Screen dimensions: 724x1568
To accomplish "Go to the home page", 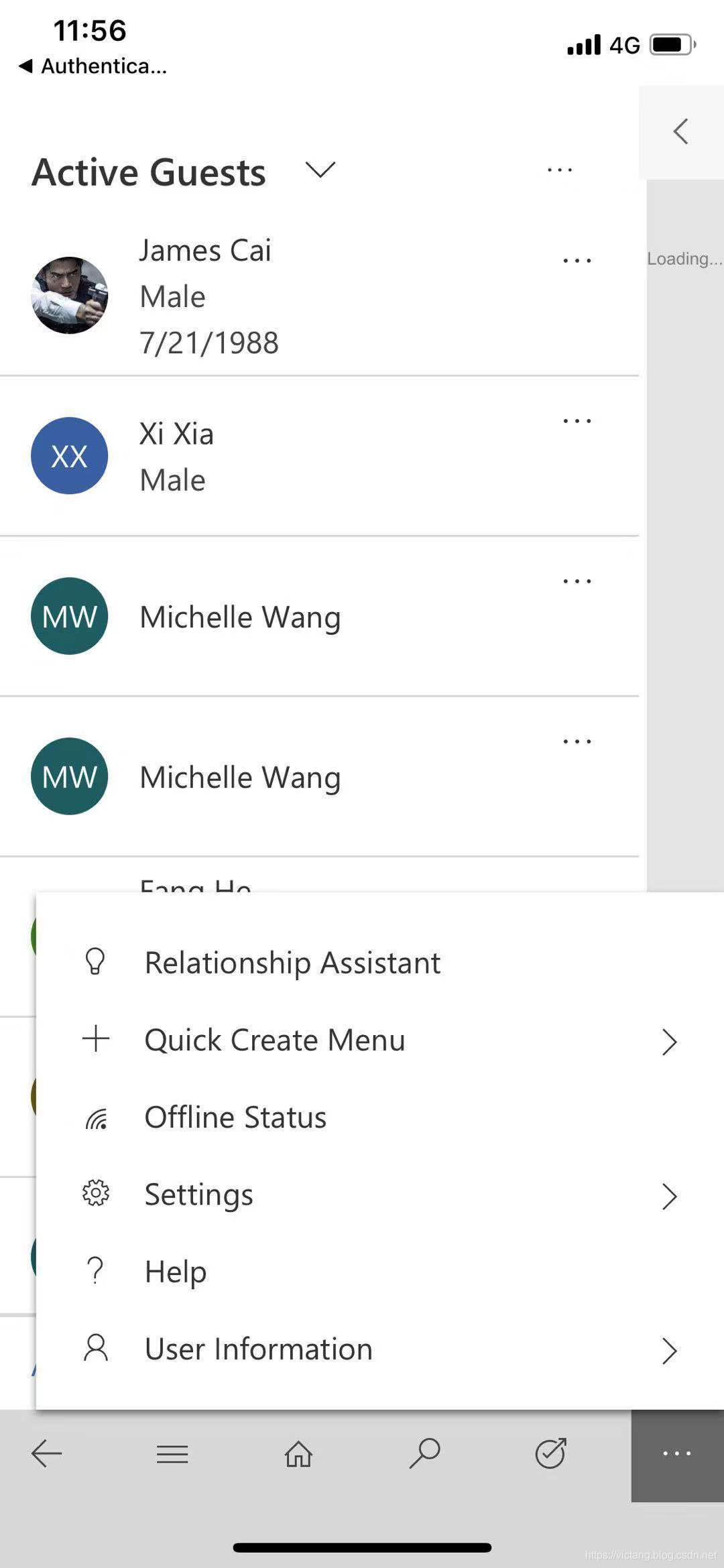I will 298,1454.
